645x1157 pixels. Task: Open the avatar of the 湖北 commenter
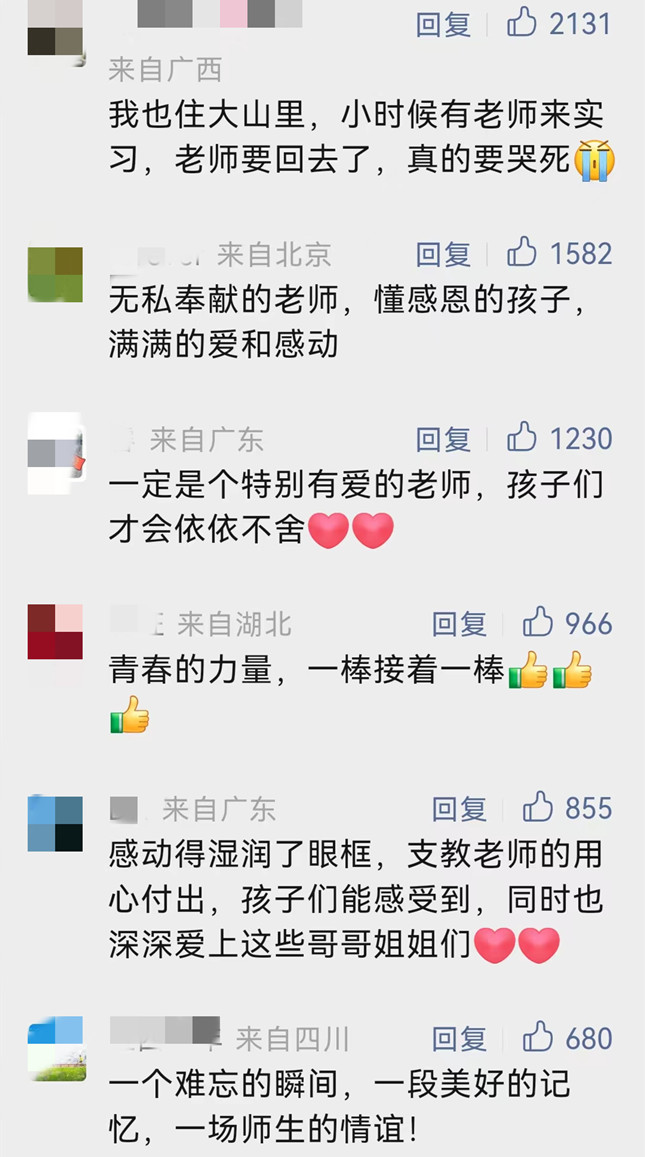click(x=55, y=631)
